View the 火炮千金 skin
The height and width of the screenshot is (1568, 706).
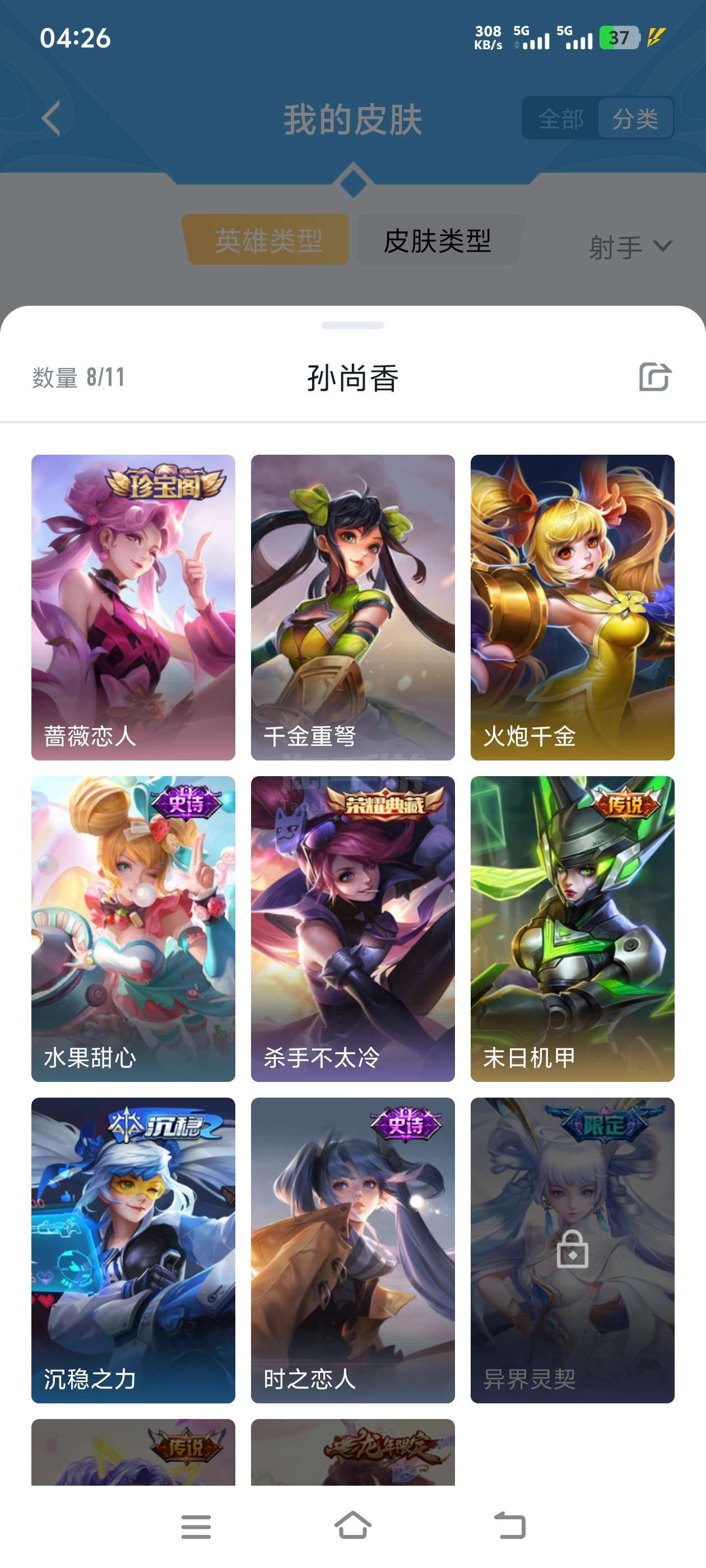(572, 608)
